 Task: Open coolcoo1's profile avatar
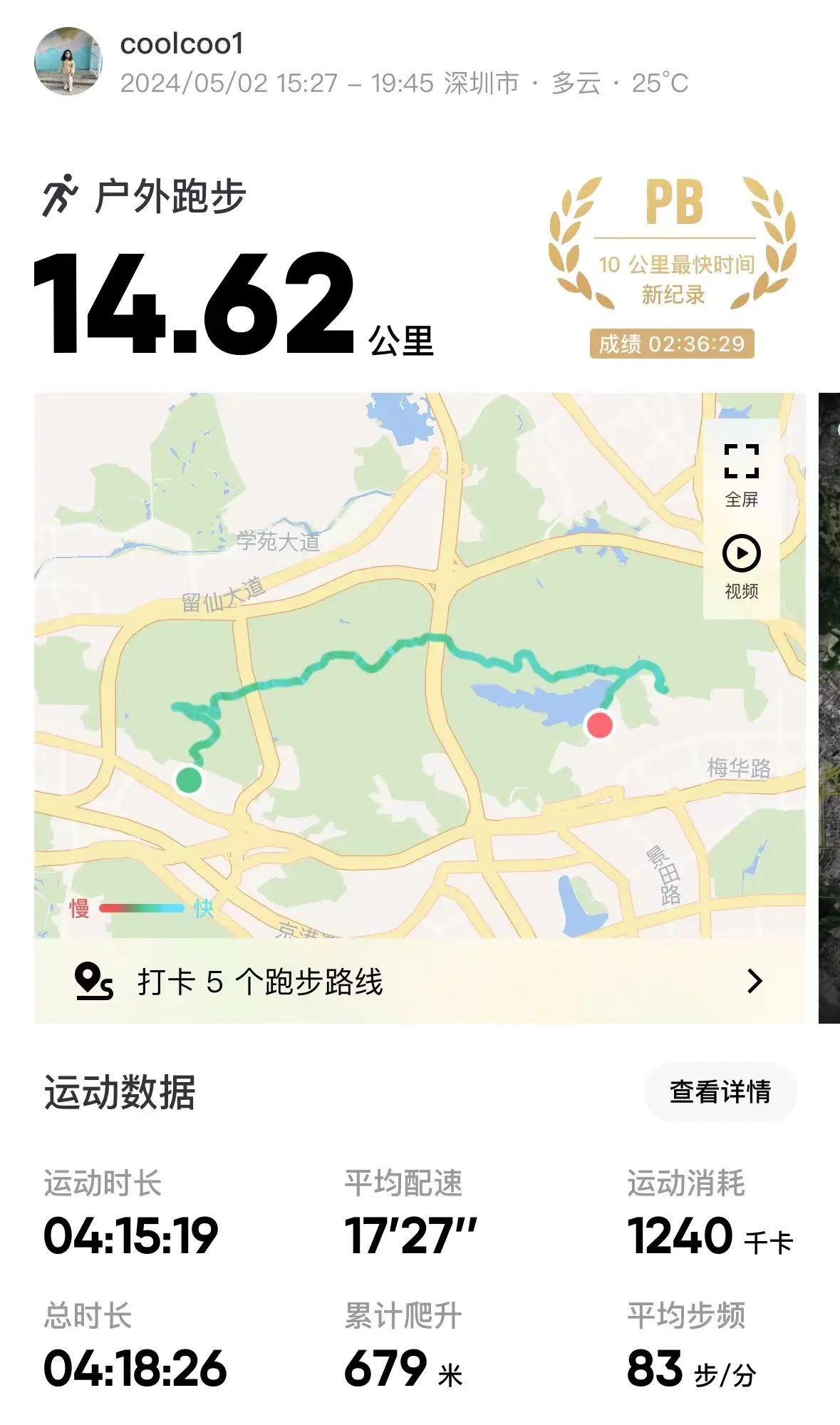click(x=68, y=61)
